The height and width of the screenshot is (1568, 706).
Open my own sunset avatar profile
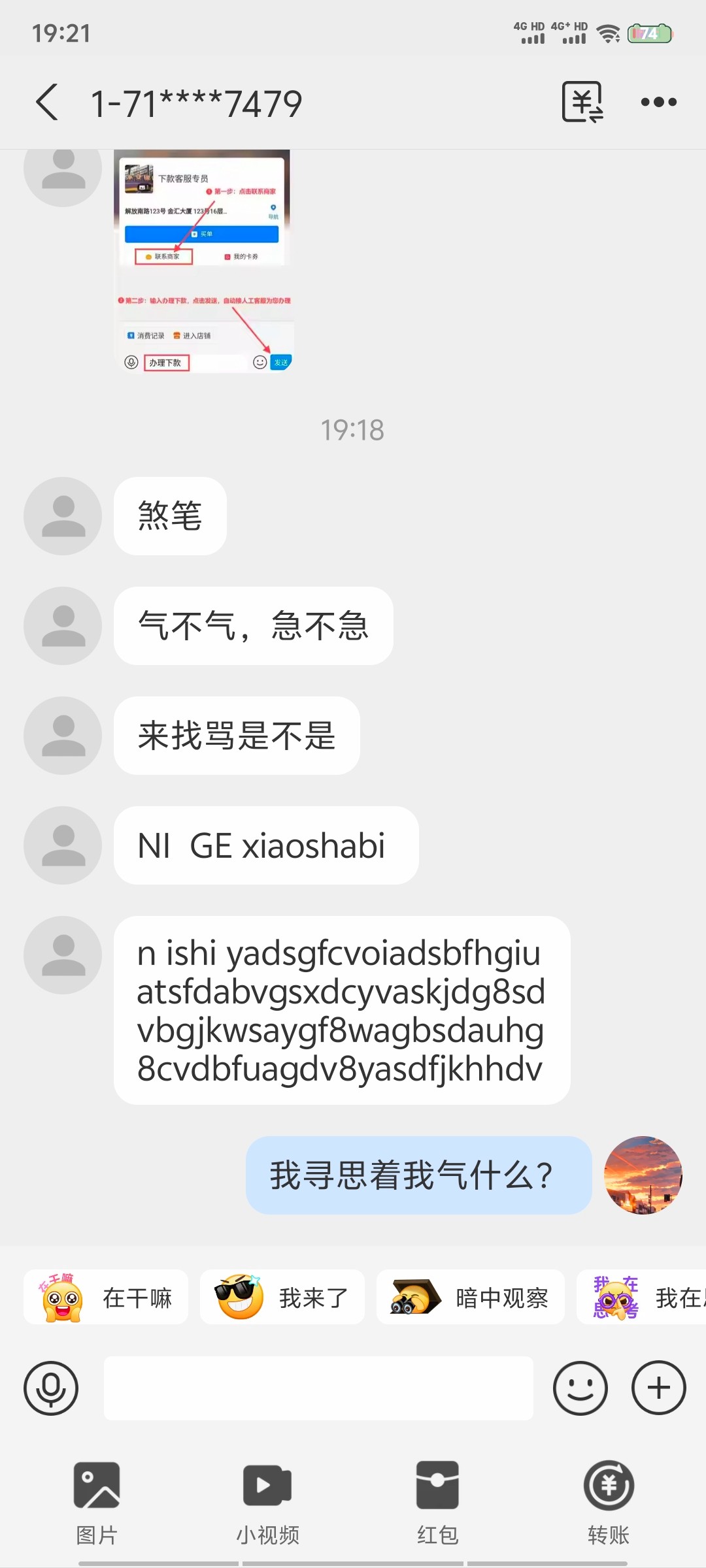pos(643,1175)
